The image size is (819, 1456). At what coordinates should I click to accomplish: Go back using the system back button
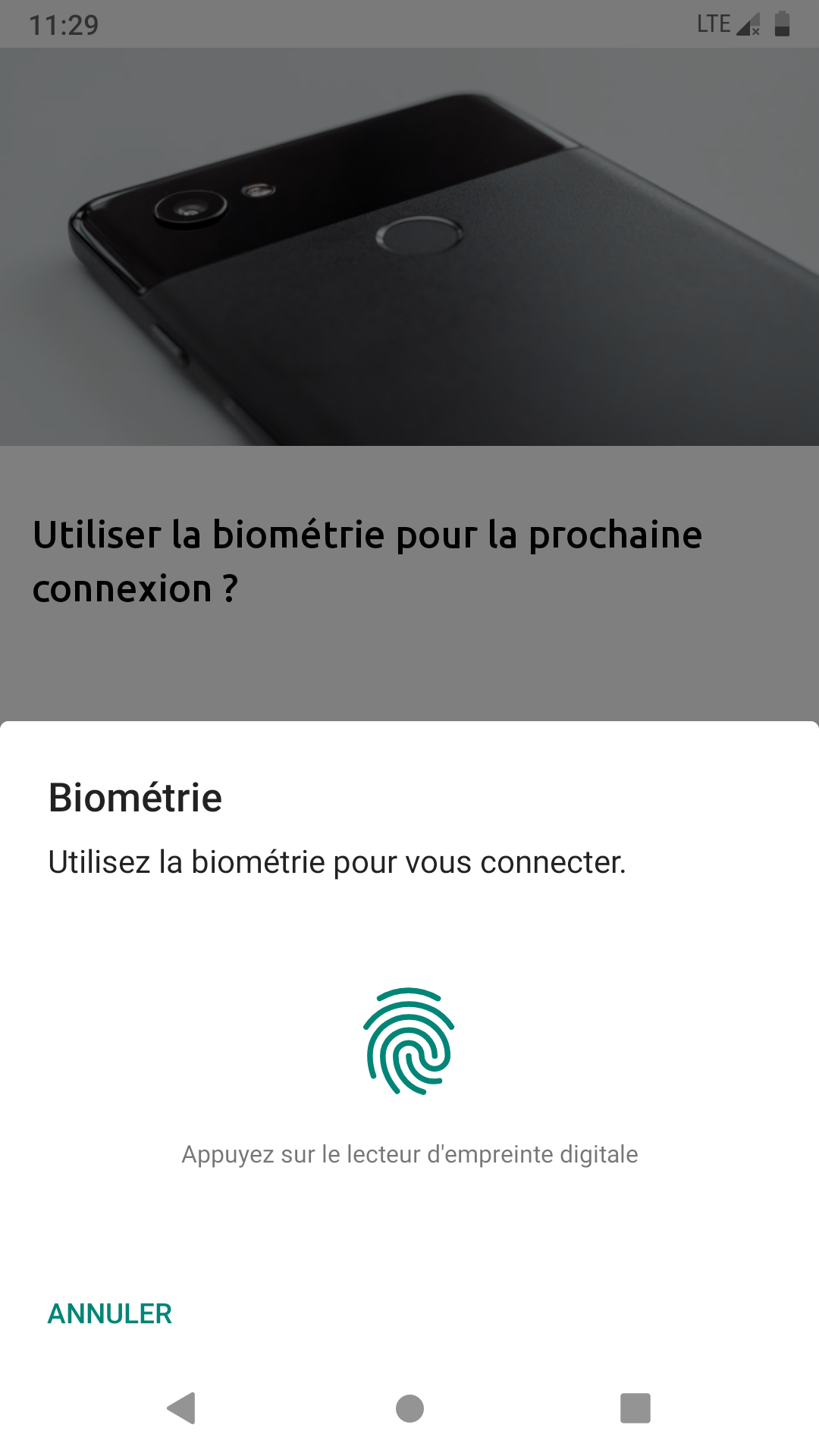(182, 1408)
